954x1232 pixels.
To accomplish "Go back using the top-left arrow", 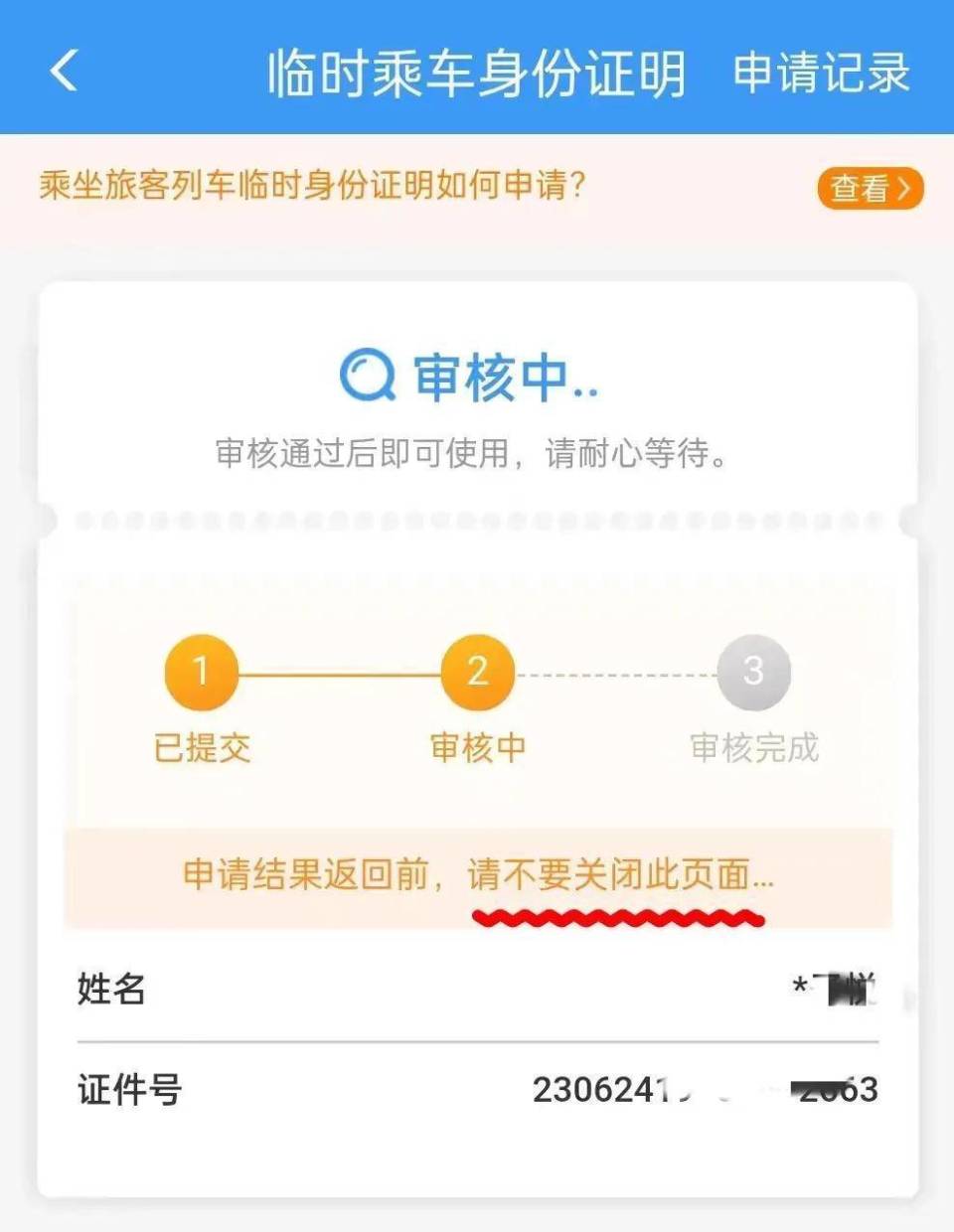I will click(x=64, y=71).
